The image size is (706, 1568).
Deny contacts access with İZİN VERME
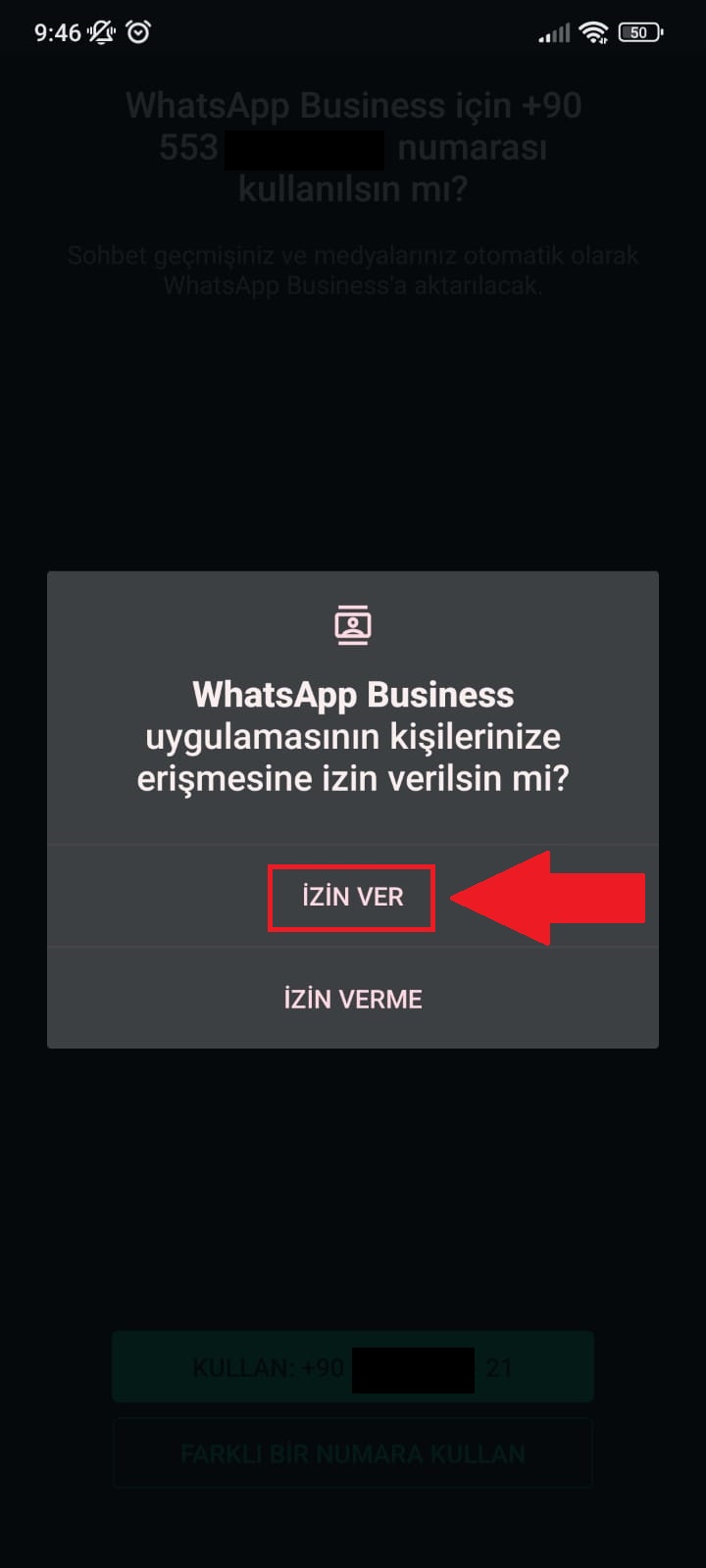tap(352, 999)
